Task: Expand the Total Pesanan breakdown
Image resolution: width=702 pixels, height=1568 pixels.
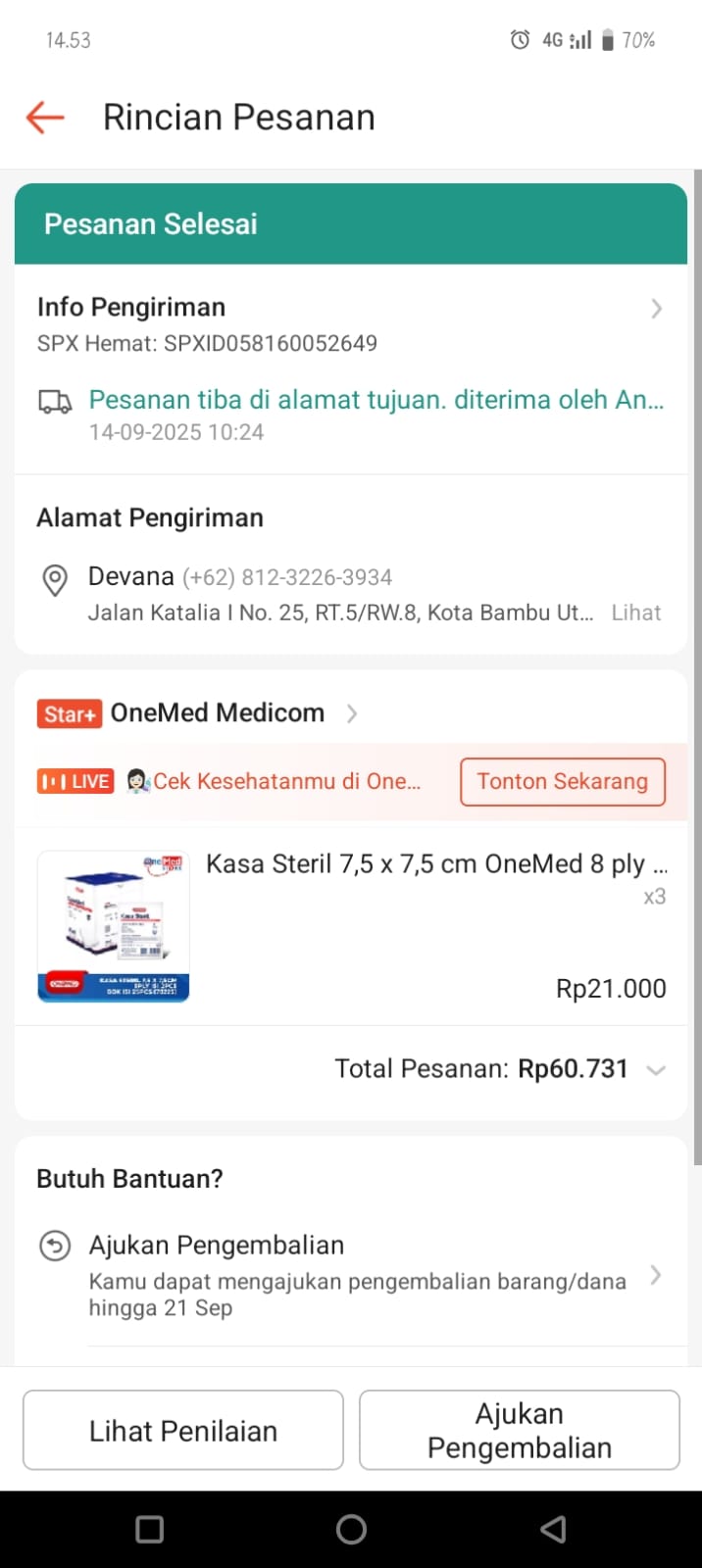Action: pos(656,1070)
